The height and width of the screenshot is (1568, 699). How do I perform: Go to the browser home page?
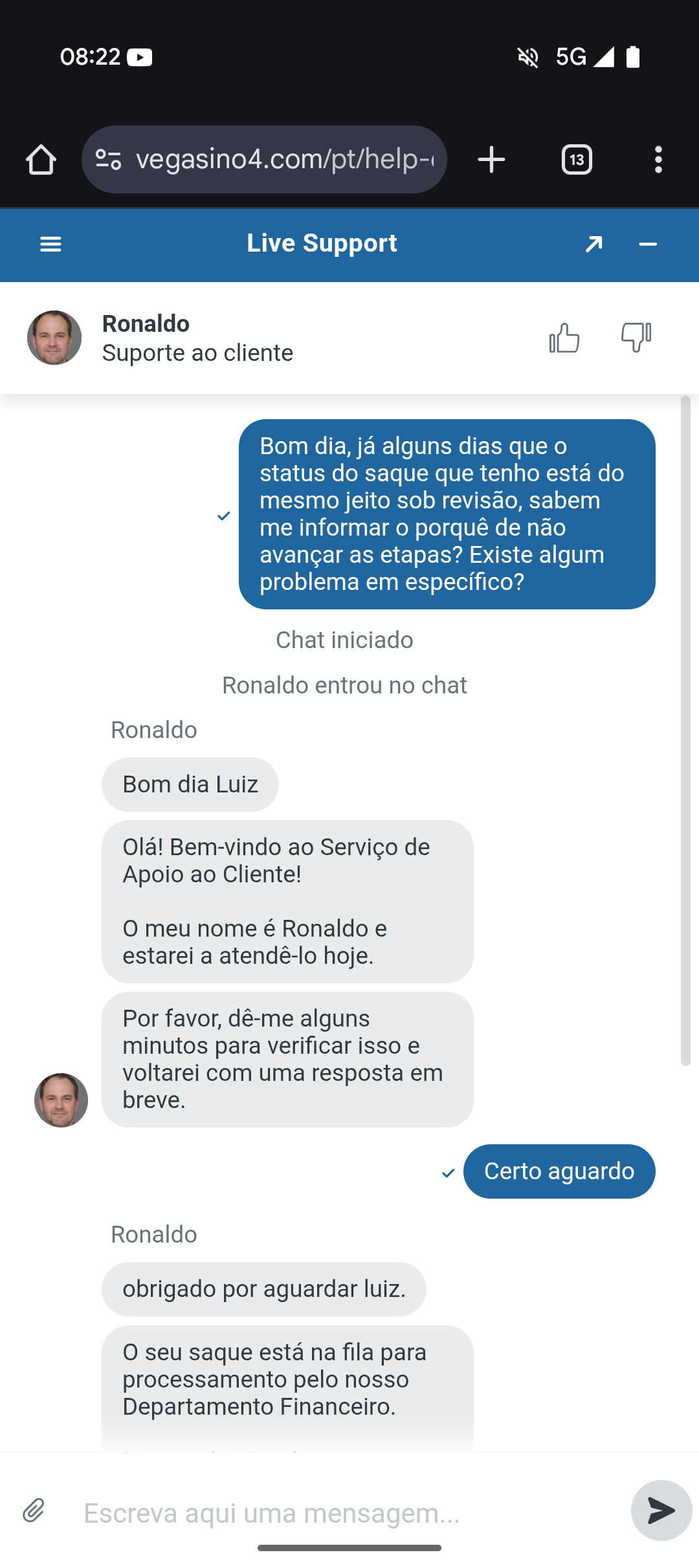(41, 160)
